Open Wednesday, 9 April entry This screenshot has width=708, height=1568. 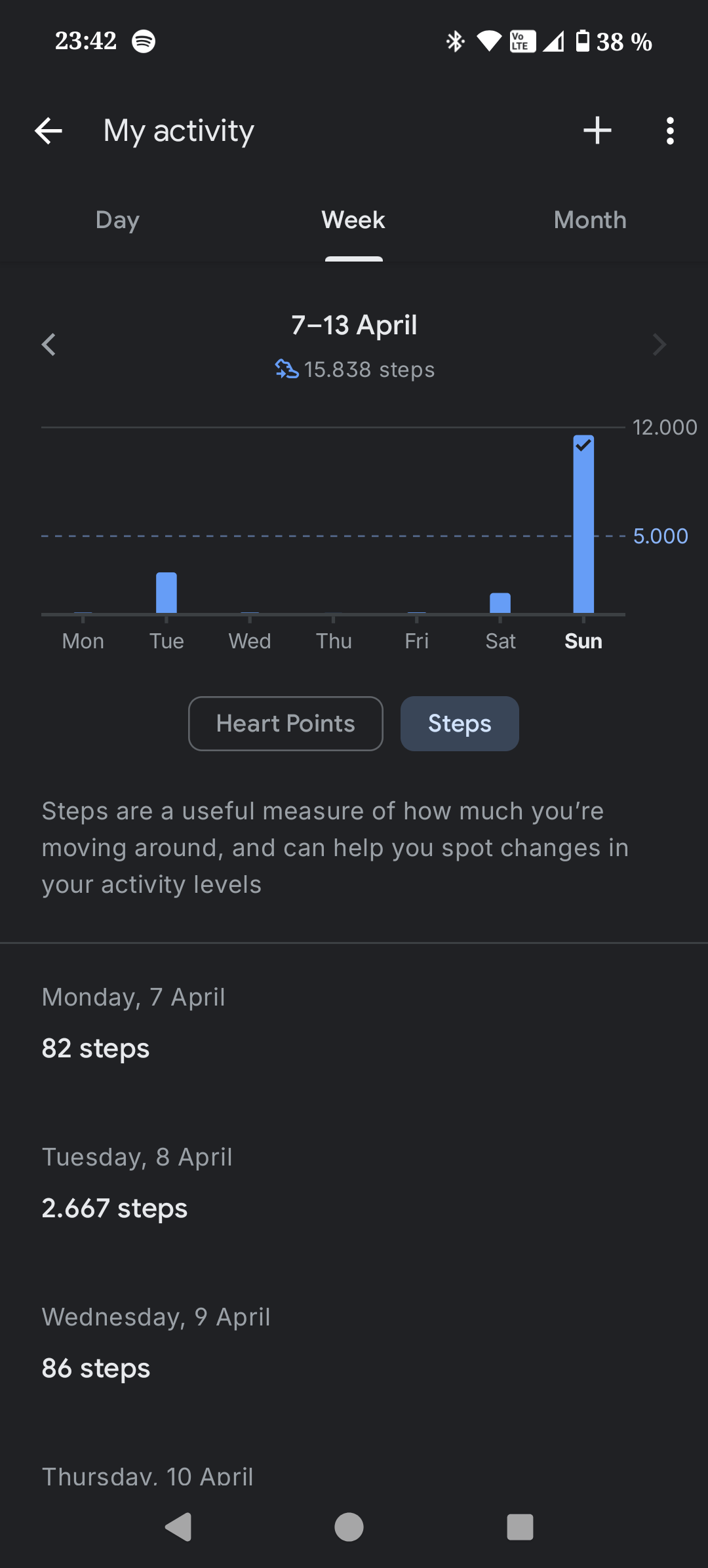click(354, 1343)
